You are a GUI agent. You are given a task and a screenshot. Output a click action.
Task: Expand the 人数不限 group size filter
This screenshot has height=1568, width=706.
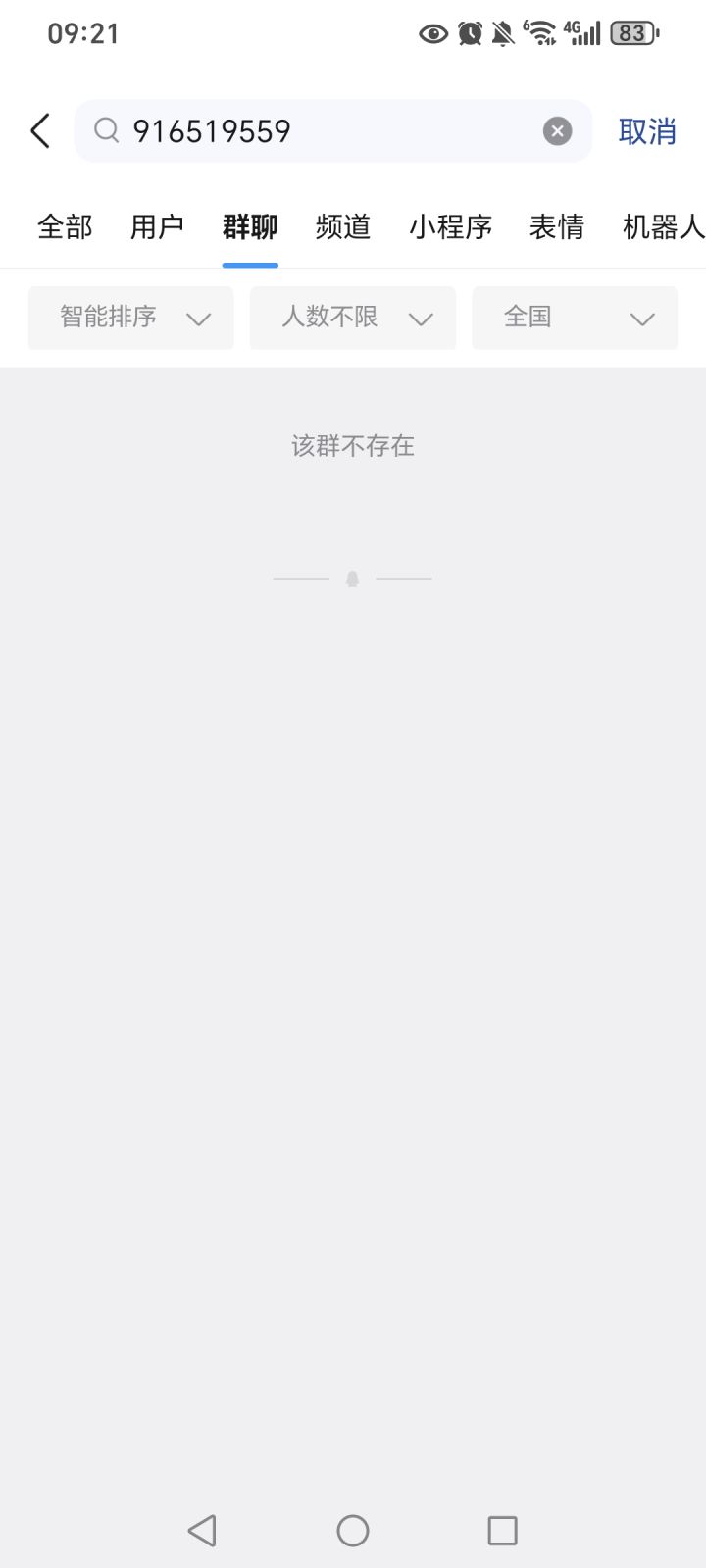tap(352, 318)
